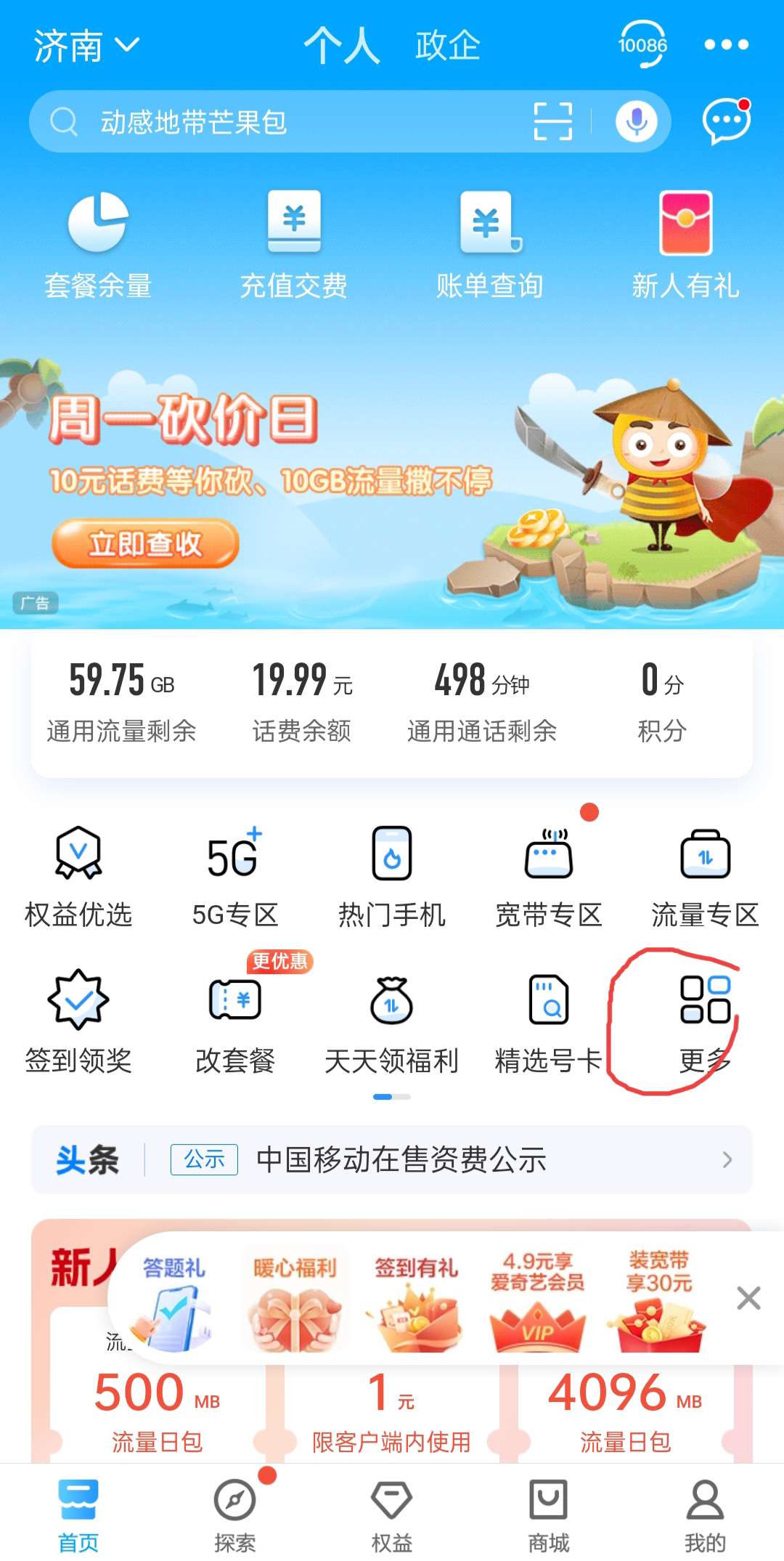Call 10086 customer service
Viewport: 784px width, 1561px height.
(x=642, y=45)
